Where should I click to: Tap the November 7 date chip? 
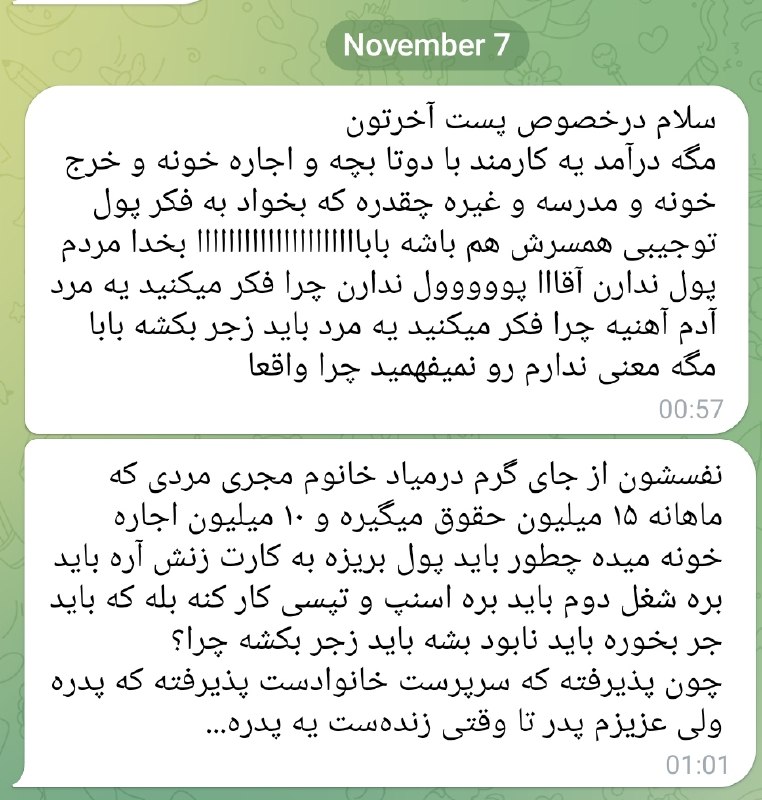click(427, 45)
